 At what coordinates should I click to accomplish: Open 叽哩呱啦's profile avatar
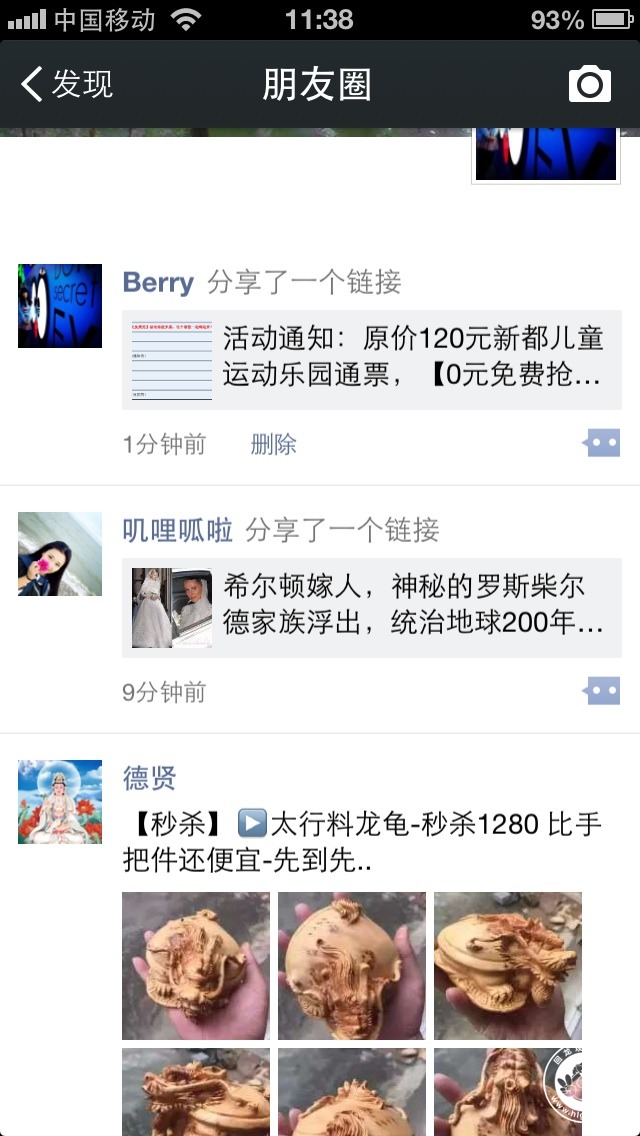pyautogui.click(x=60, y=554)
